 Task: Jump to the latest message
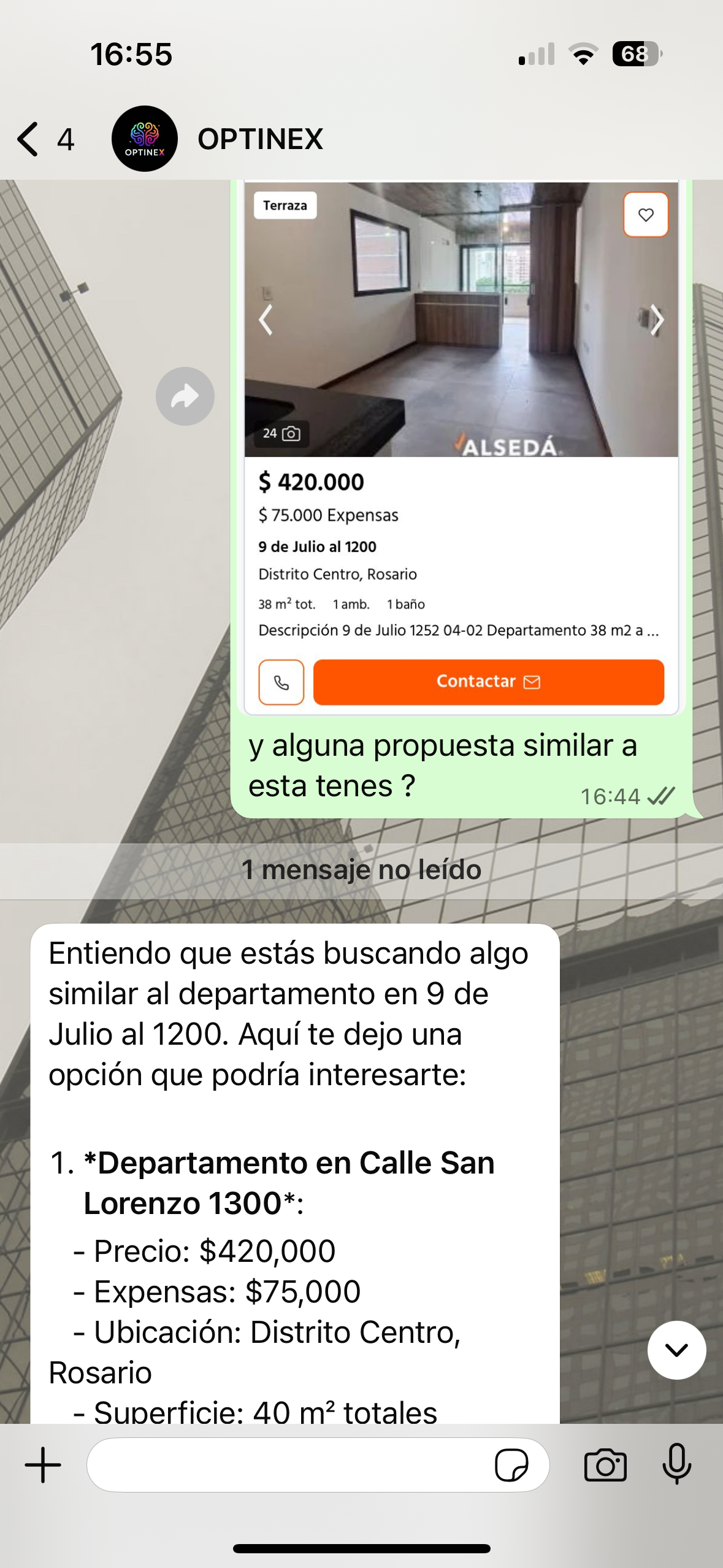(x=676, y=1350)
